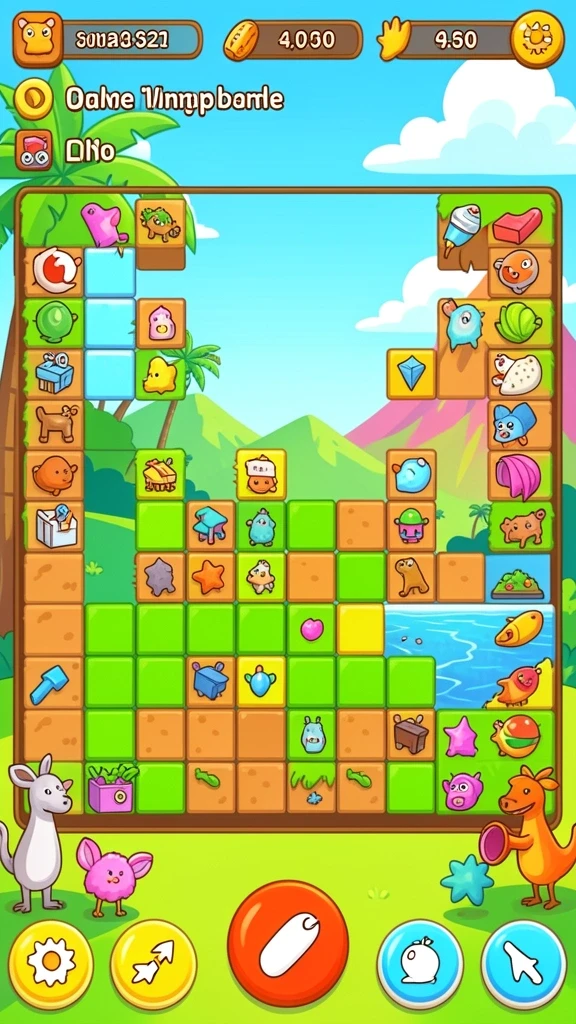Image resolution: width=576 pixels, height=1024 pixels.
Task: Select the blue hammer tile
Action: click(x=50, y=683)
